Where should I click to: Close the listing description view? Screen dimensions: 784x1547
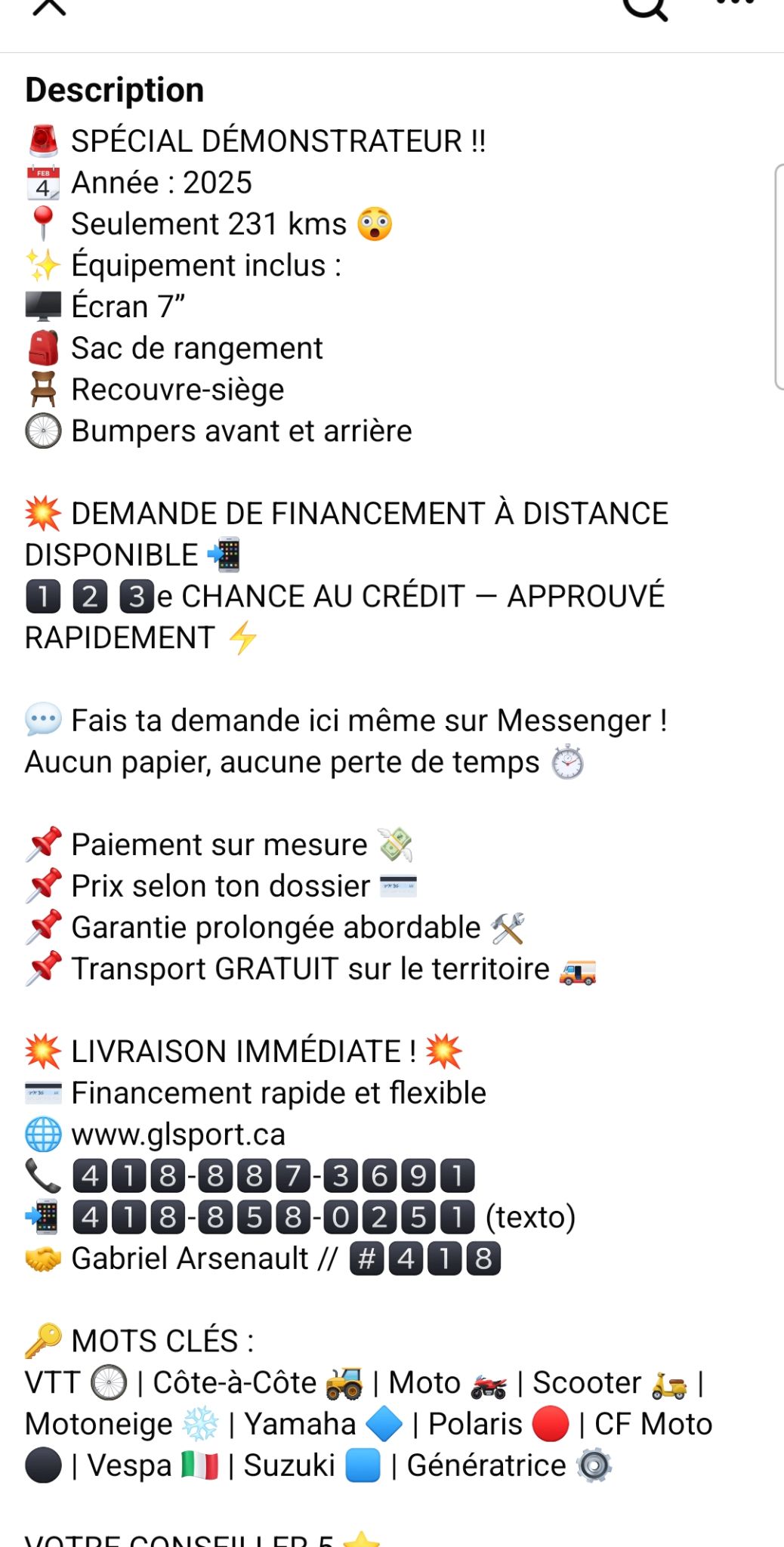(50, 6)
